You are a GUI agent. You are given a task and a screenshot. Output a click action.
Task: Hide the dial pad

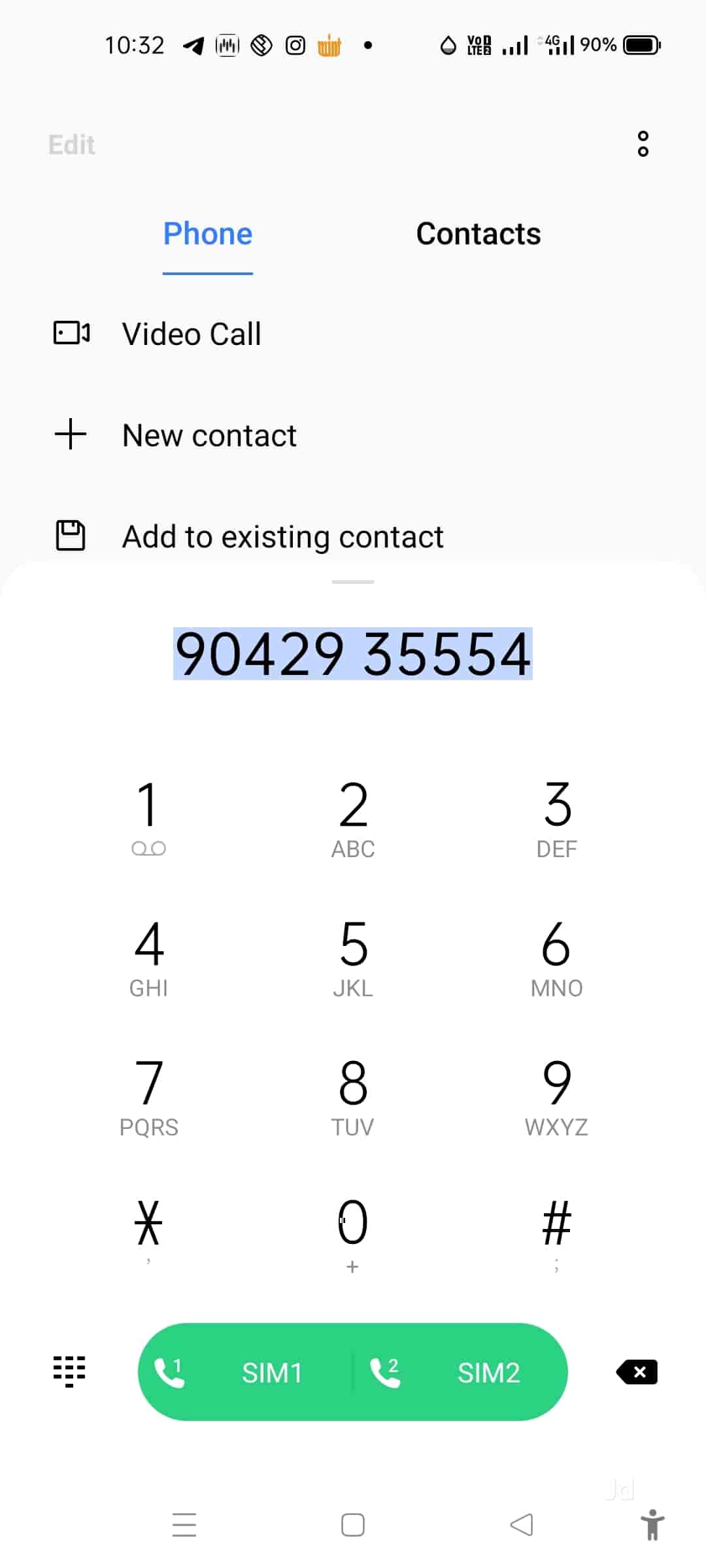69,1370
